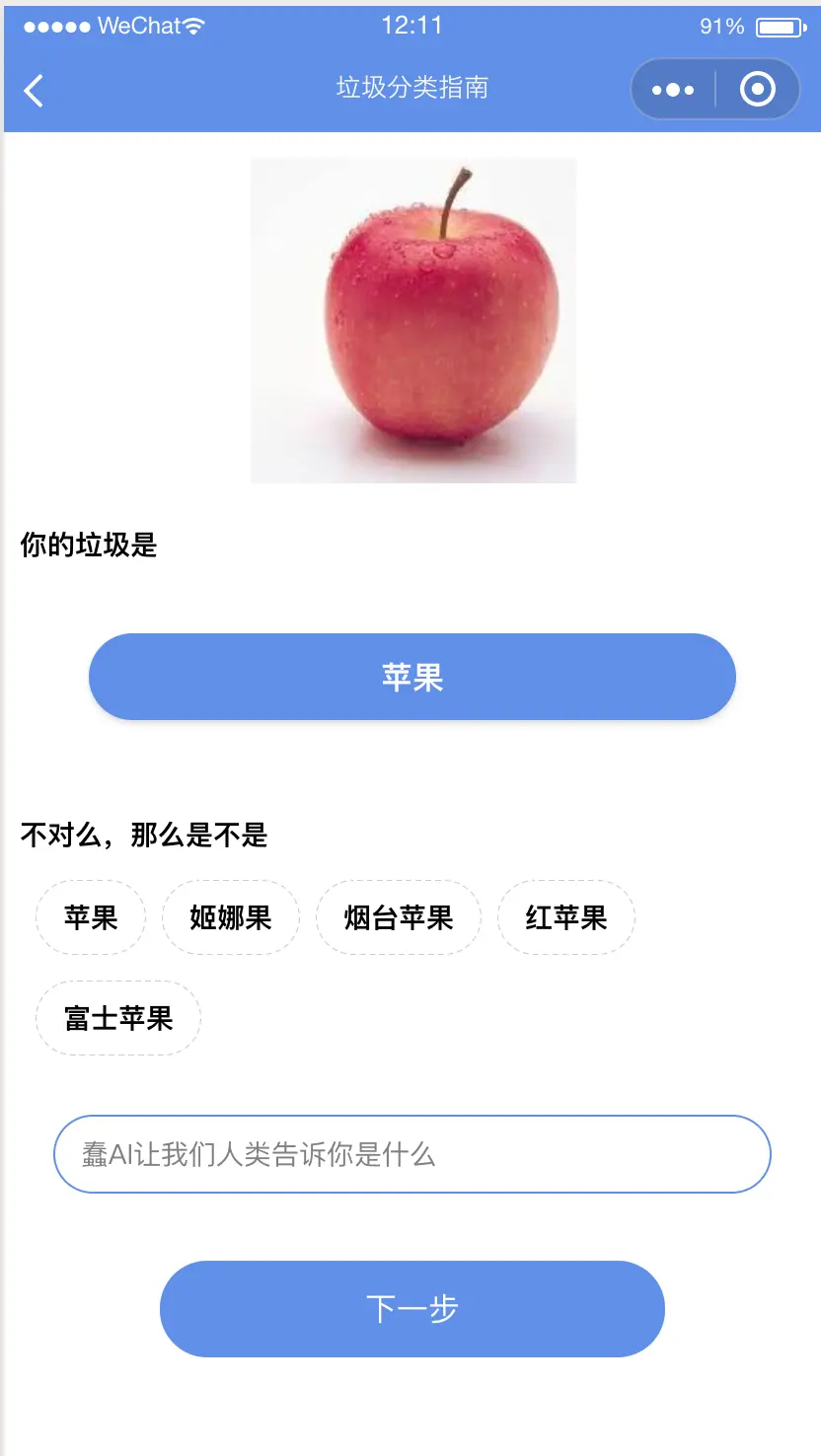
Task: Select the confirmed garbage label 苹果
Action: coord(410,677)
